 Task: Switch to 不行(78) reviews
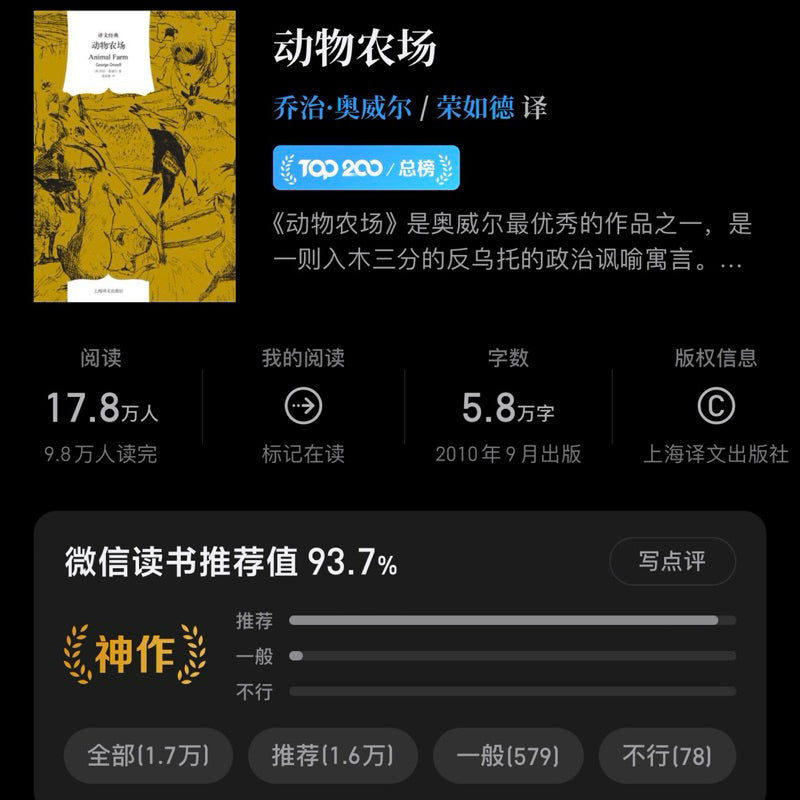(x=667, y=755)
